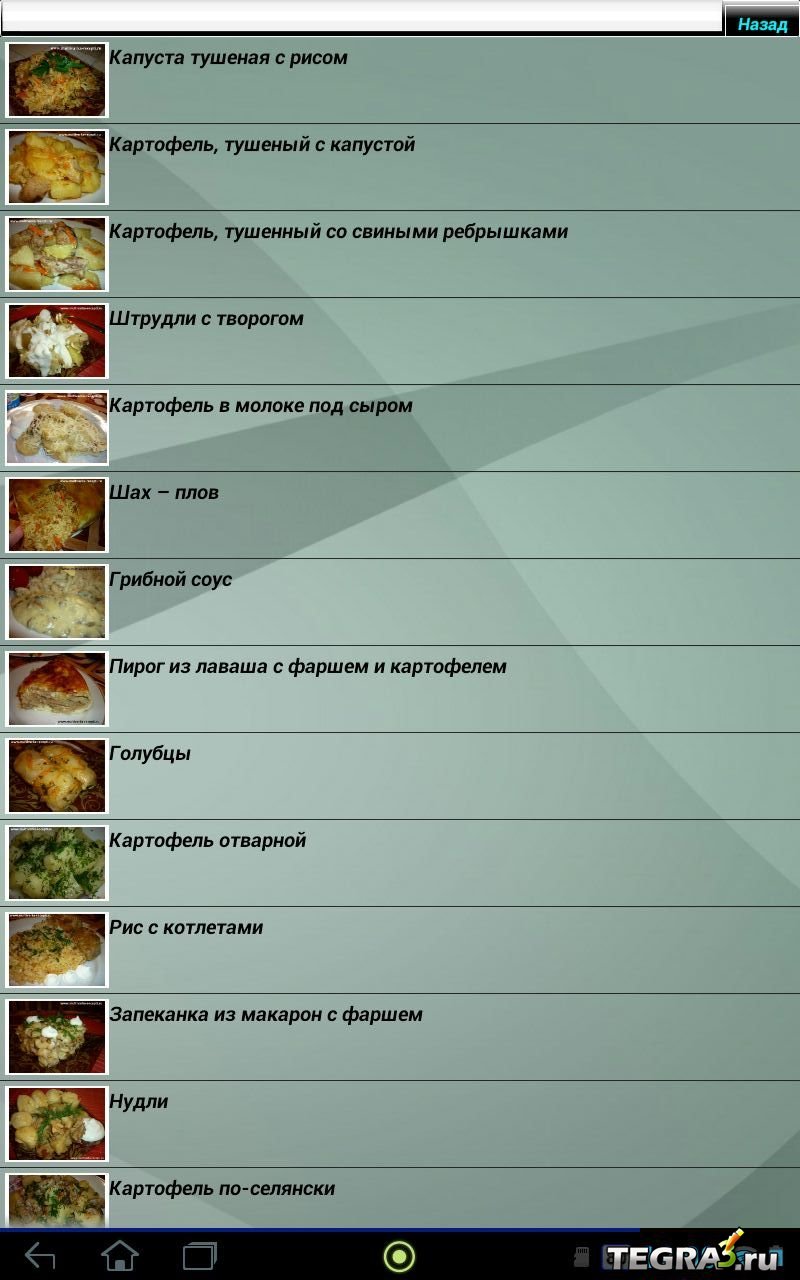Open recipe Капуста тушеная с рисом
This screenshot has width=800, height=1280.
click(228, 58)
